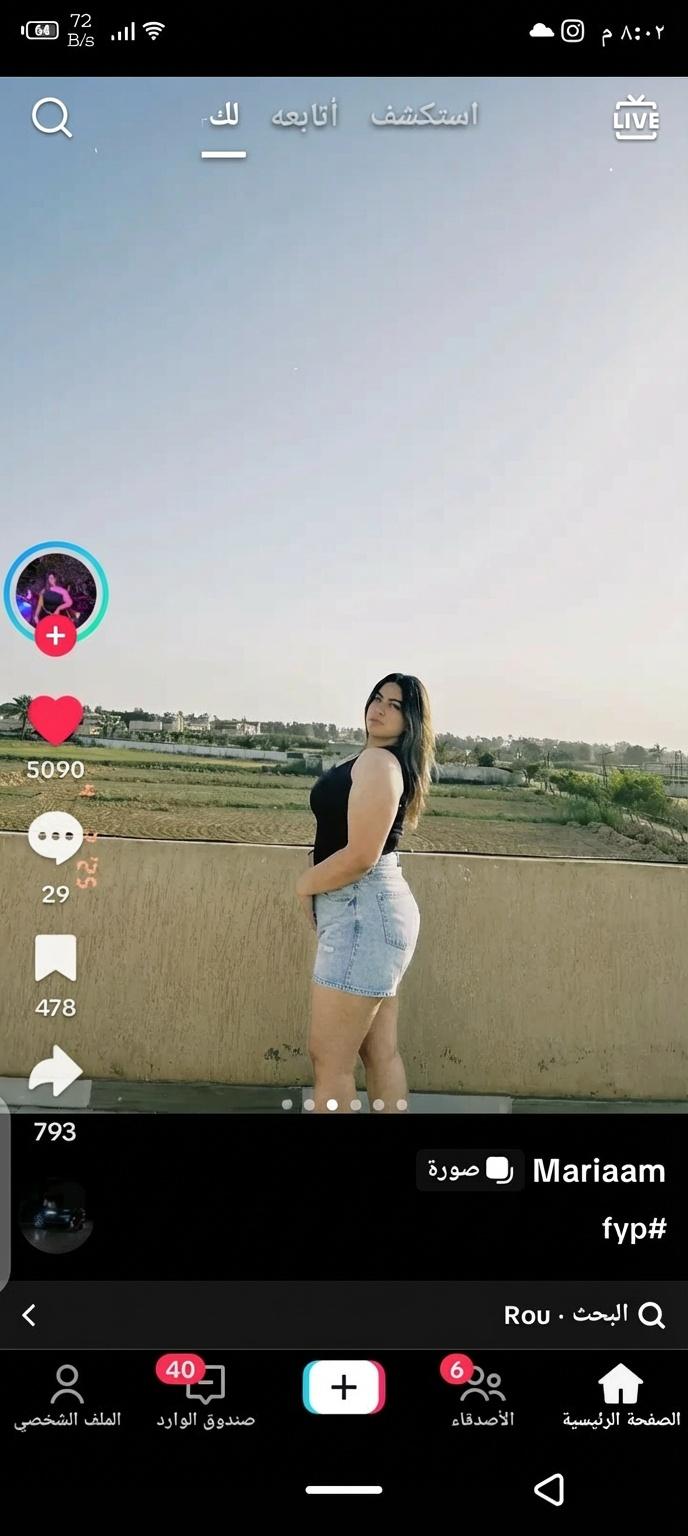Image resolution: width=688 pixels, height=1536 pixels.
Task: Switch to the أتابعه tab
Action: tap(304, 116)
